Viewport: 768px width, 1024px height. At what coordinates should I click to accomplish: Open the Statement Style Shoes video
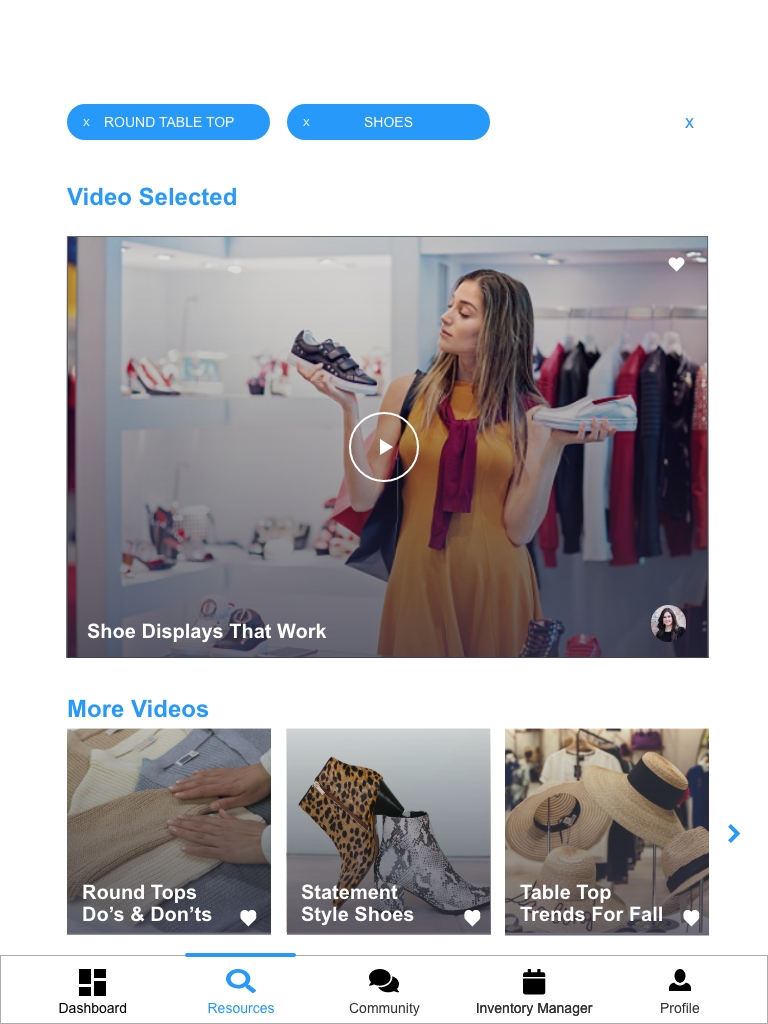[x=388, y=820]
